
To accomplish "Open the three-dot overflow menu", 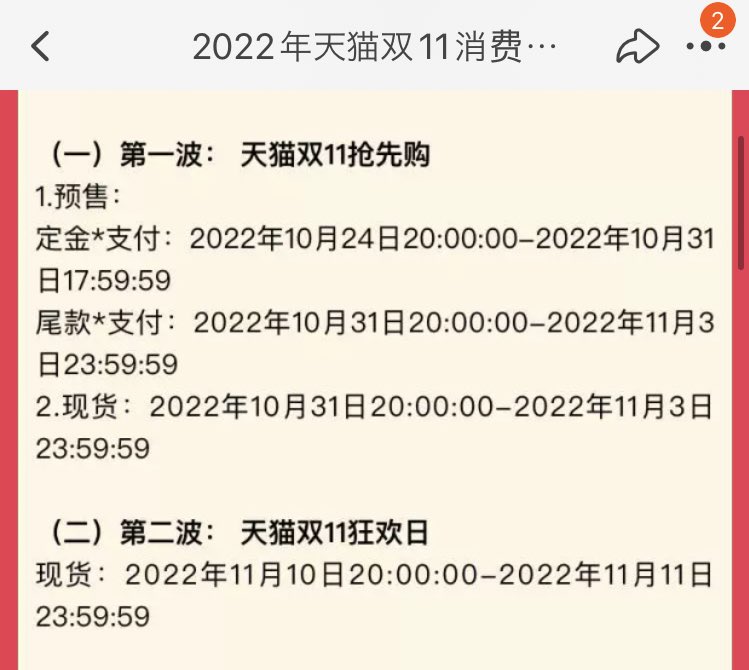I will [705, 47].
